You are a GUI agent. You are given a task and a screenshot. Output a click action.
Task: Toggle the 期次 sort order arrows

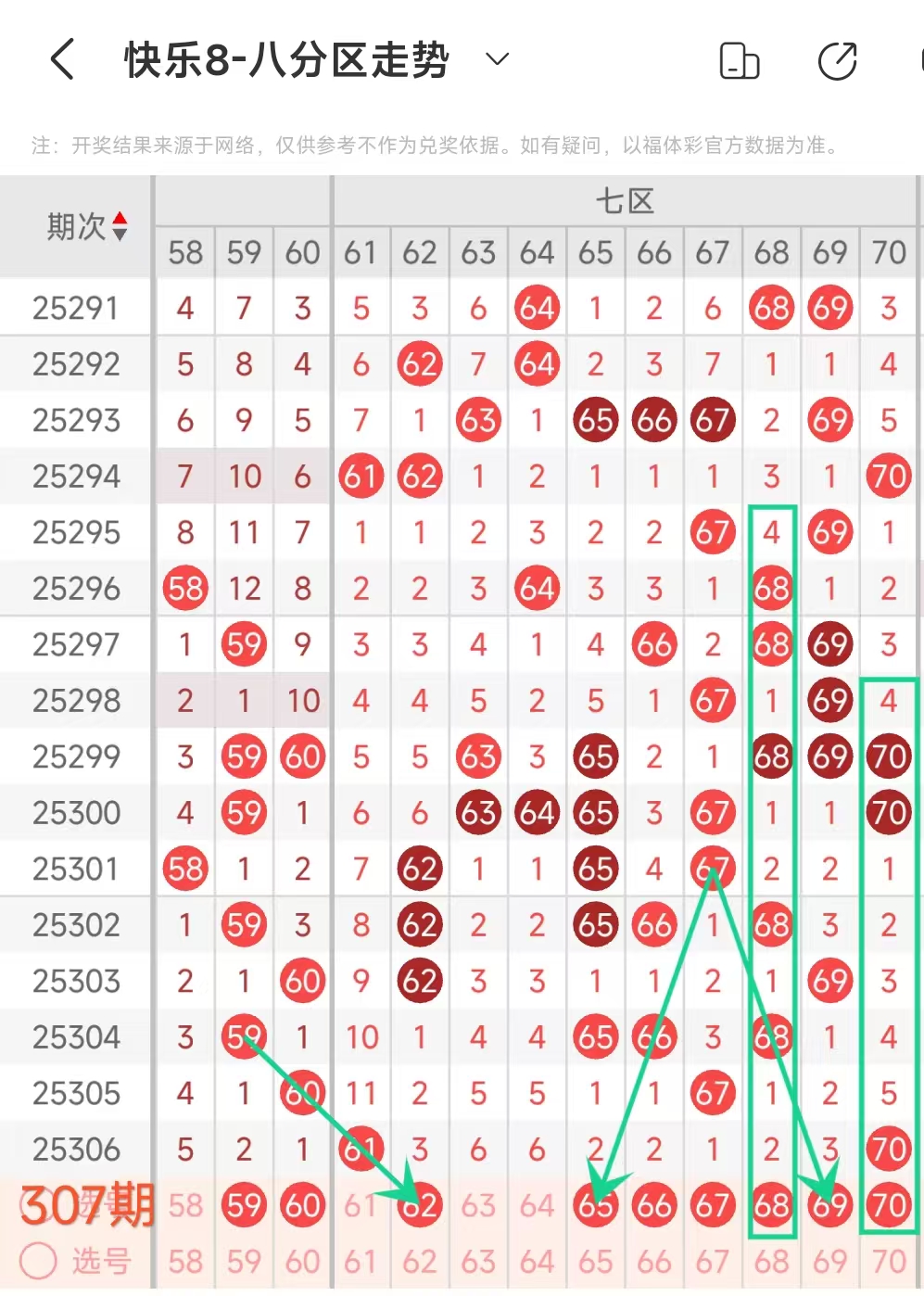(120, 226)
